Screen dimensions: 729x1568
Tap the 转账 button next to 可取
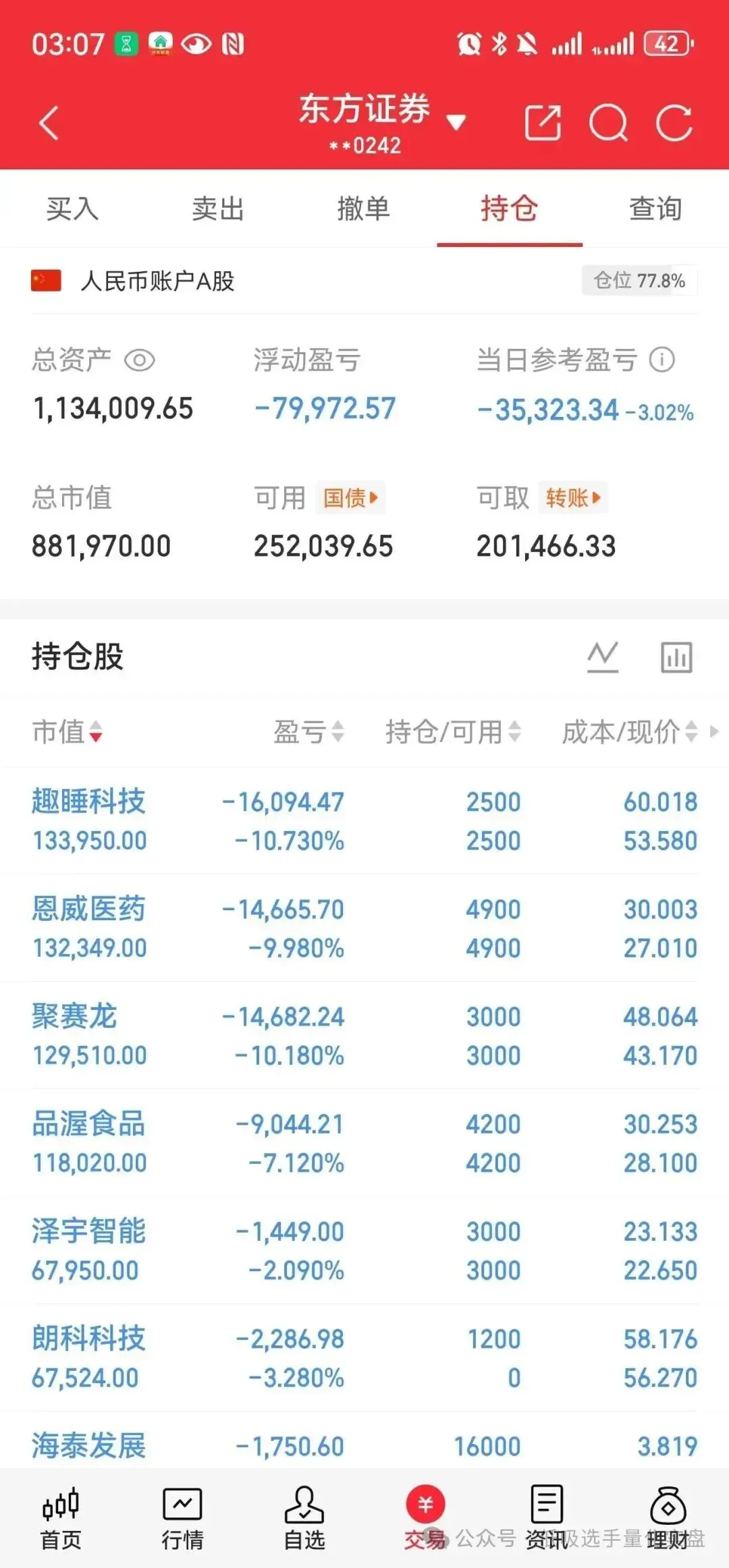tap(572, 498)
